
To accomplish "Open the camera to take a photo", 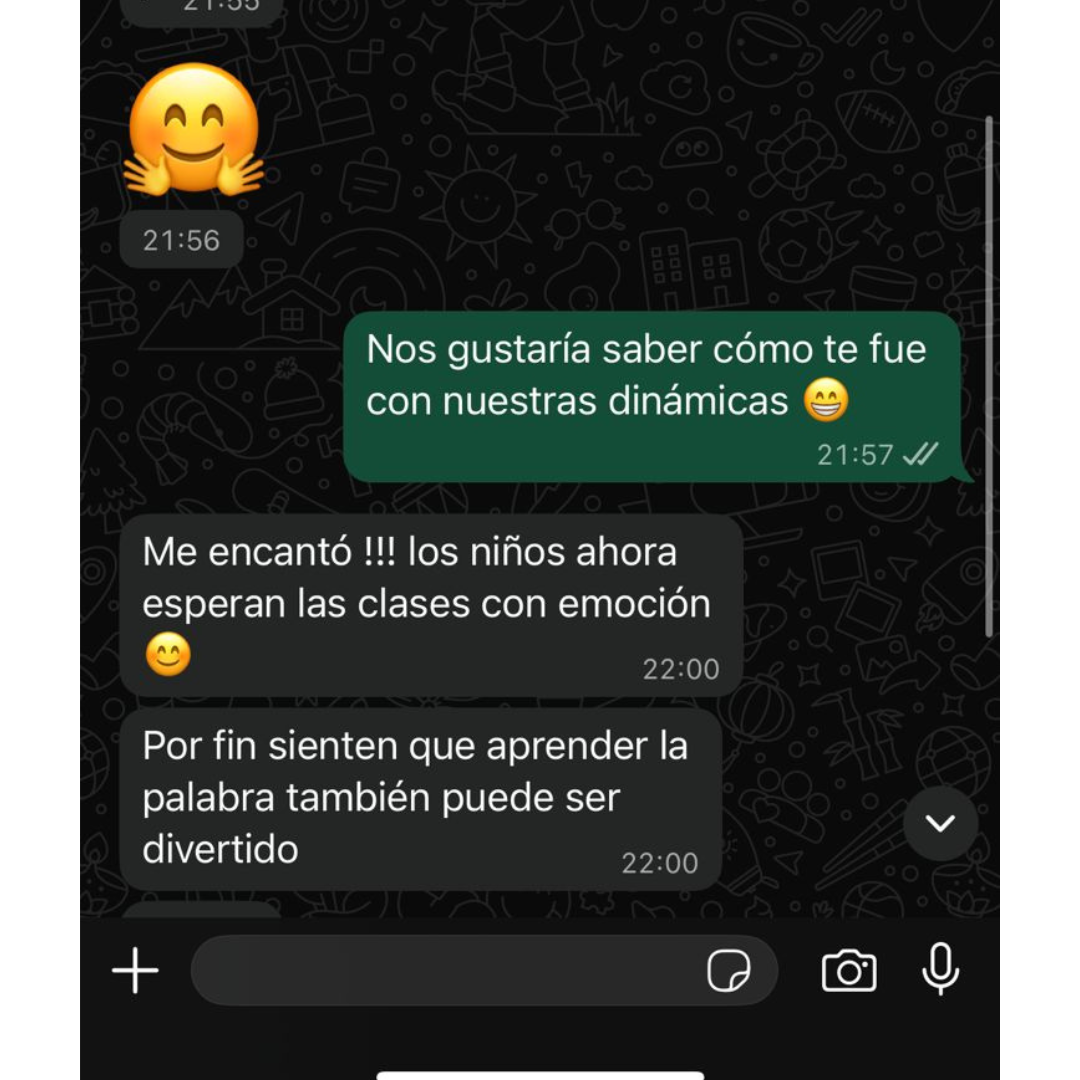I will tap(849, 971).
